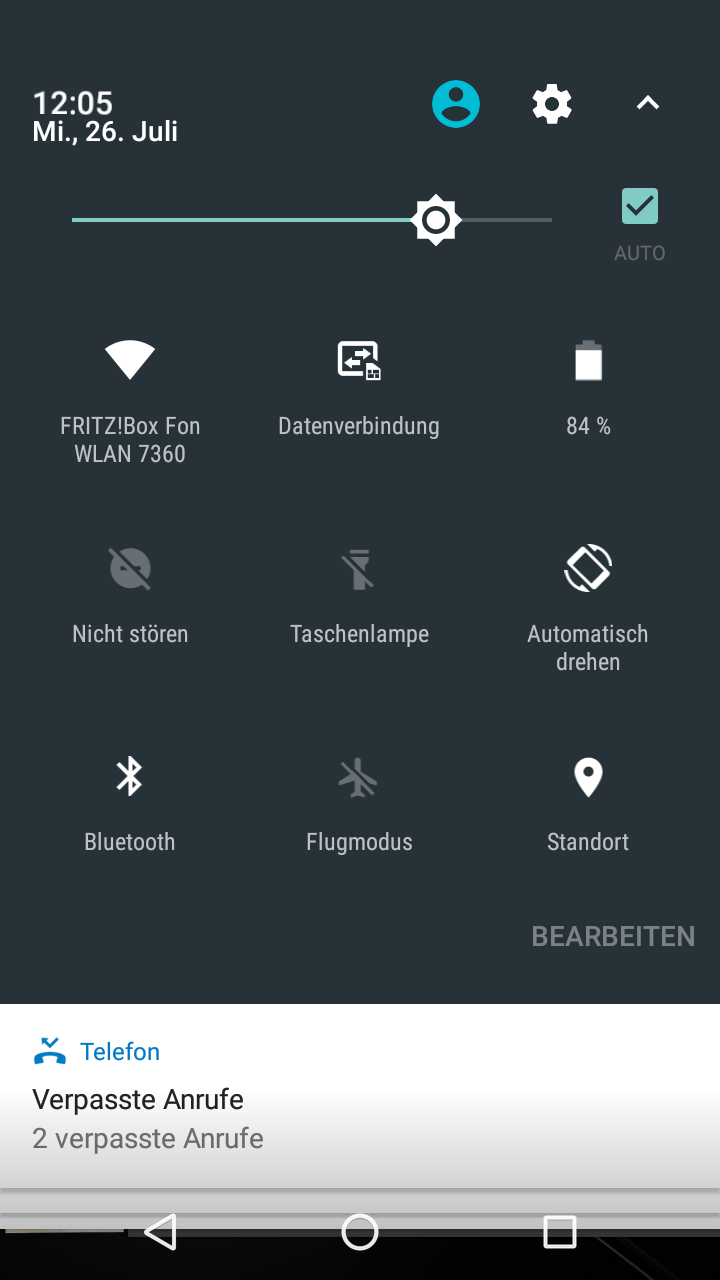Open the Datenverbindung tile
This screenshot has height=1280, width=720.
pyautogui.click(x=359, y=360)
